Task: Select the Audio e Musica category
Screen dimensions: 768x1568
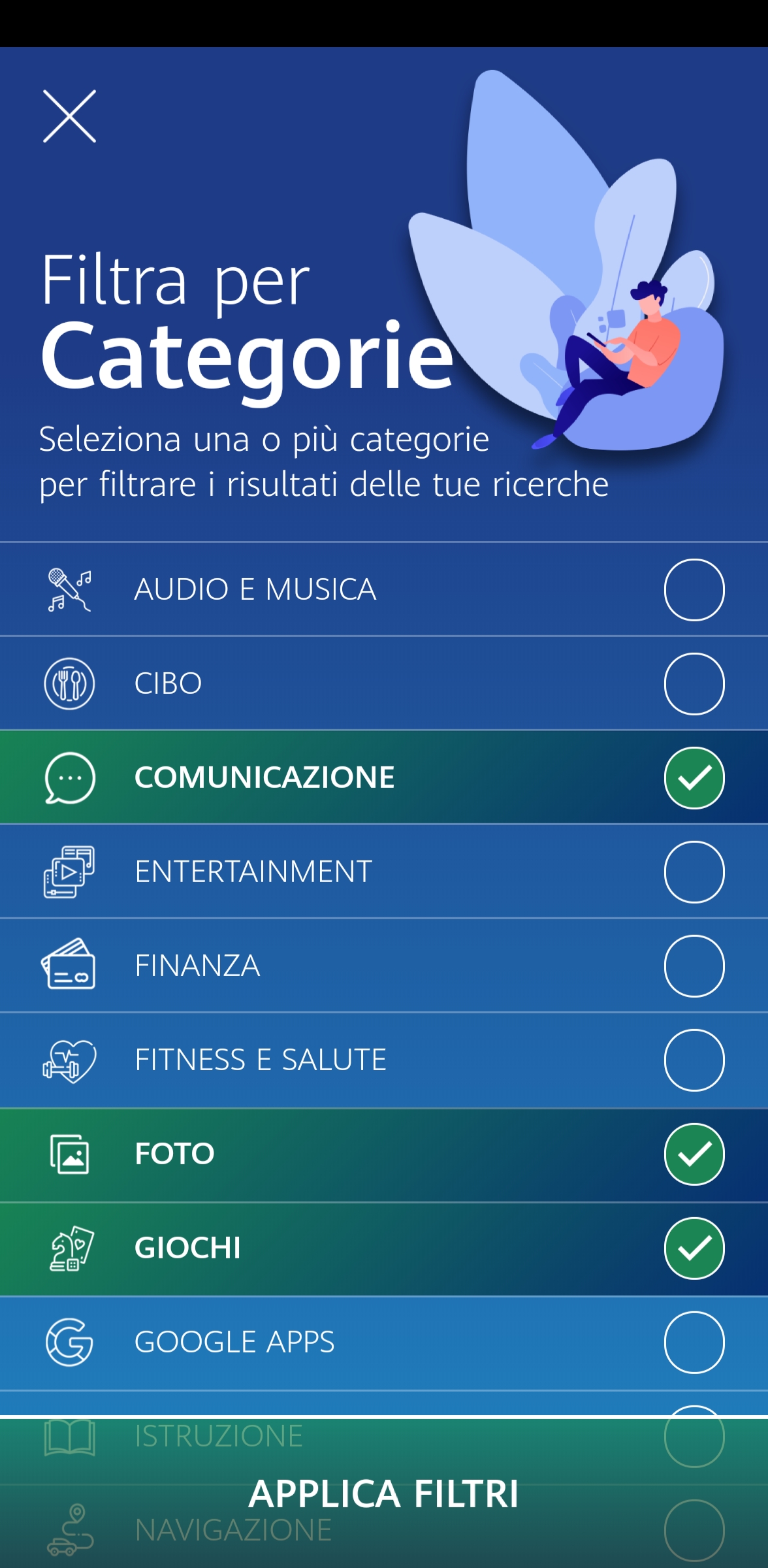Action: [x=694, y=589]
